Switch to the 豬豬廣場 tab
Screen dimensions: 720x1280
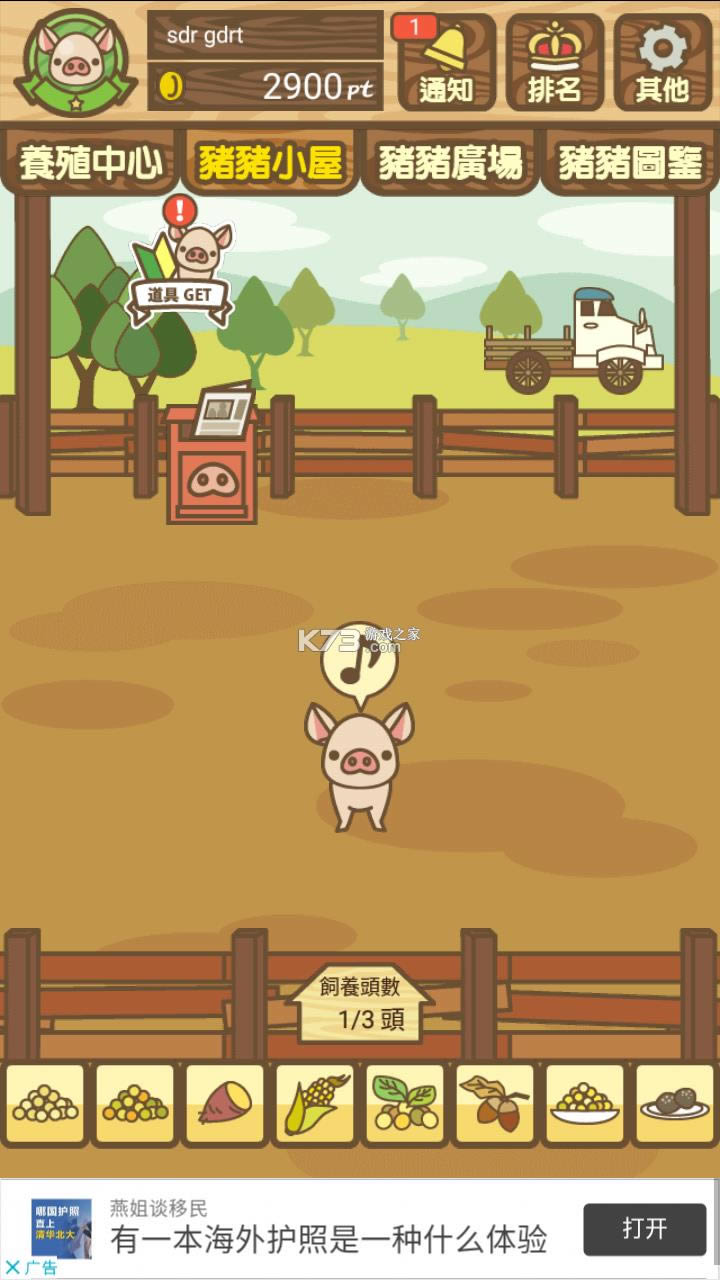click(450, 162)
